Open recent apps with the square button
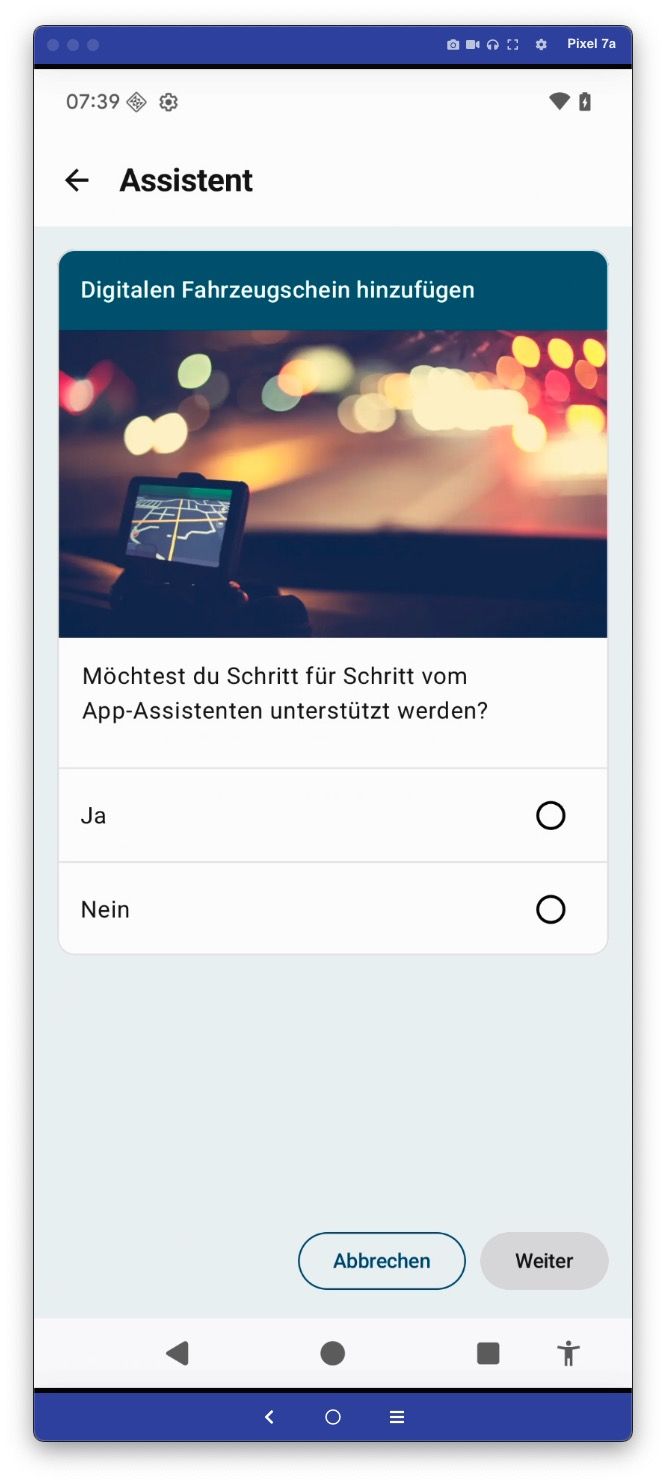This screenshot has height=1483, width=666. point(488,1353)
